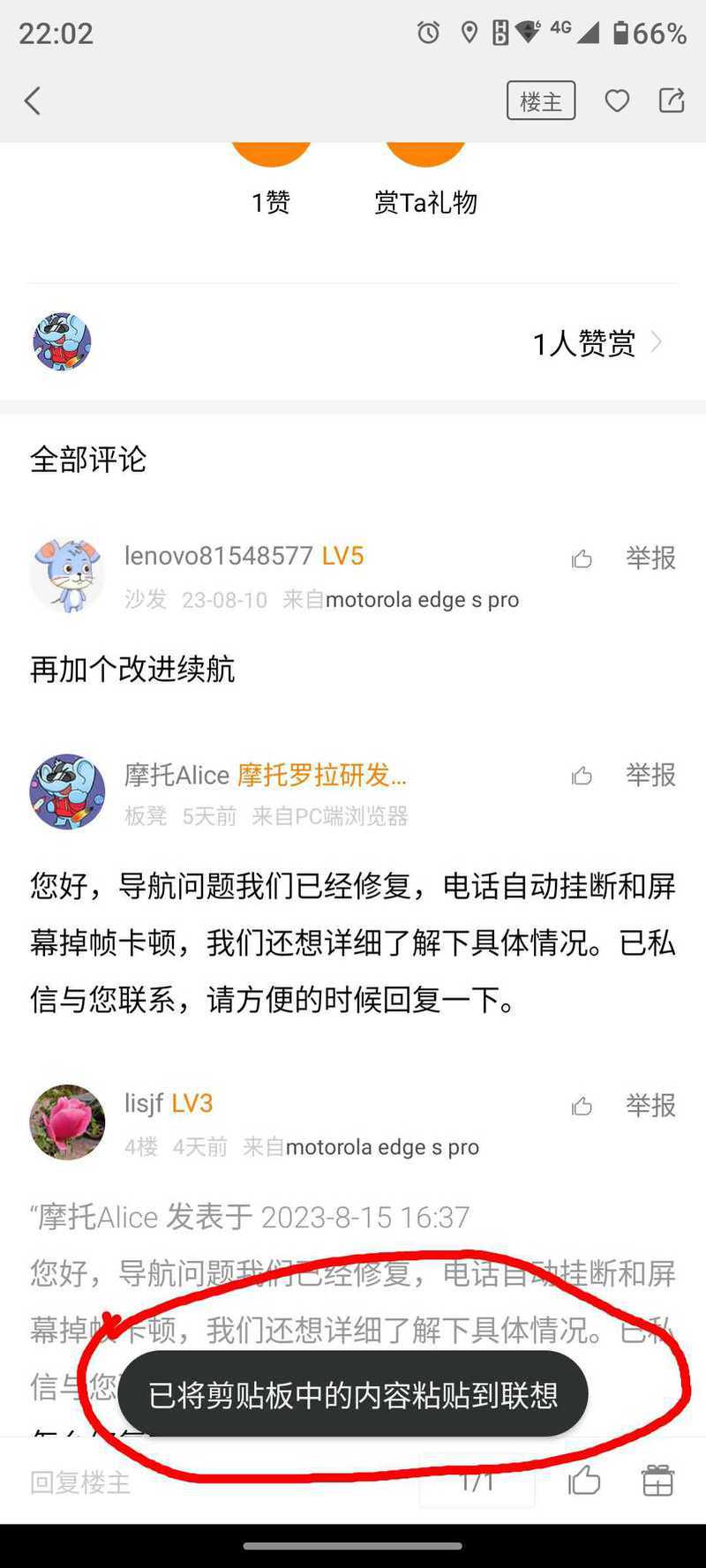This screenshot has height=1568, width=706.
Task: Share the post via top-right icon
Action: (x=672, y=101)
